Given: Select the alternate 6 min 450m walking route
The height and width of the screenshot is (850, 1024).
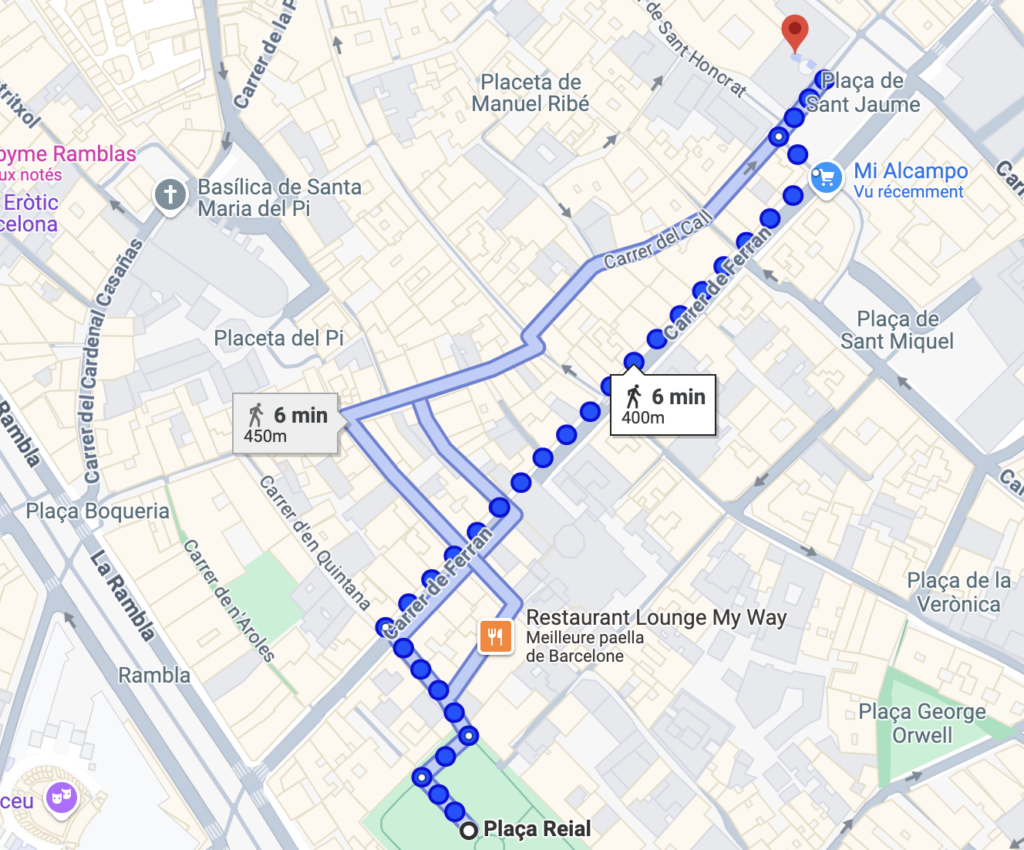Looking at the screenshot, I should coord(286,424).
